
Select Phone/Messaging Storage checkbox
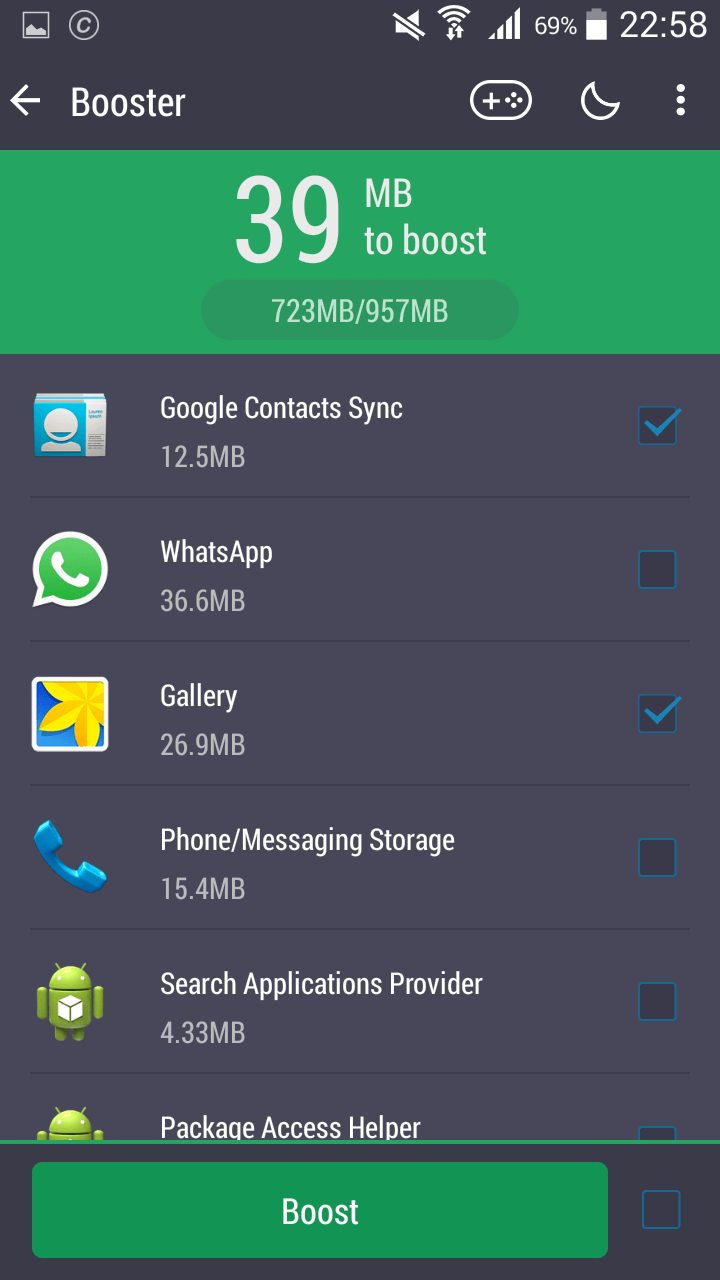[658, 858]
